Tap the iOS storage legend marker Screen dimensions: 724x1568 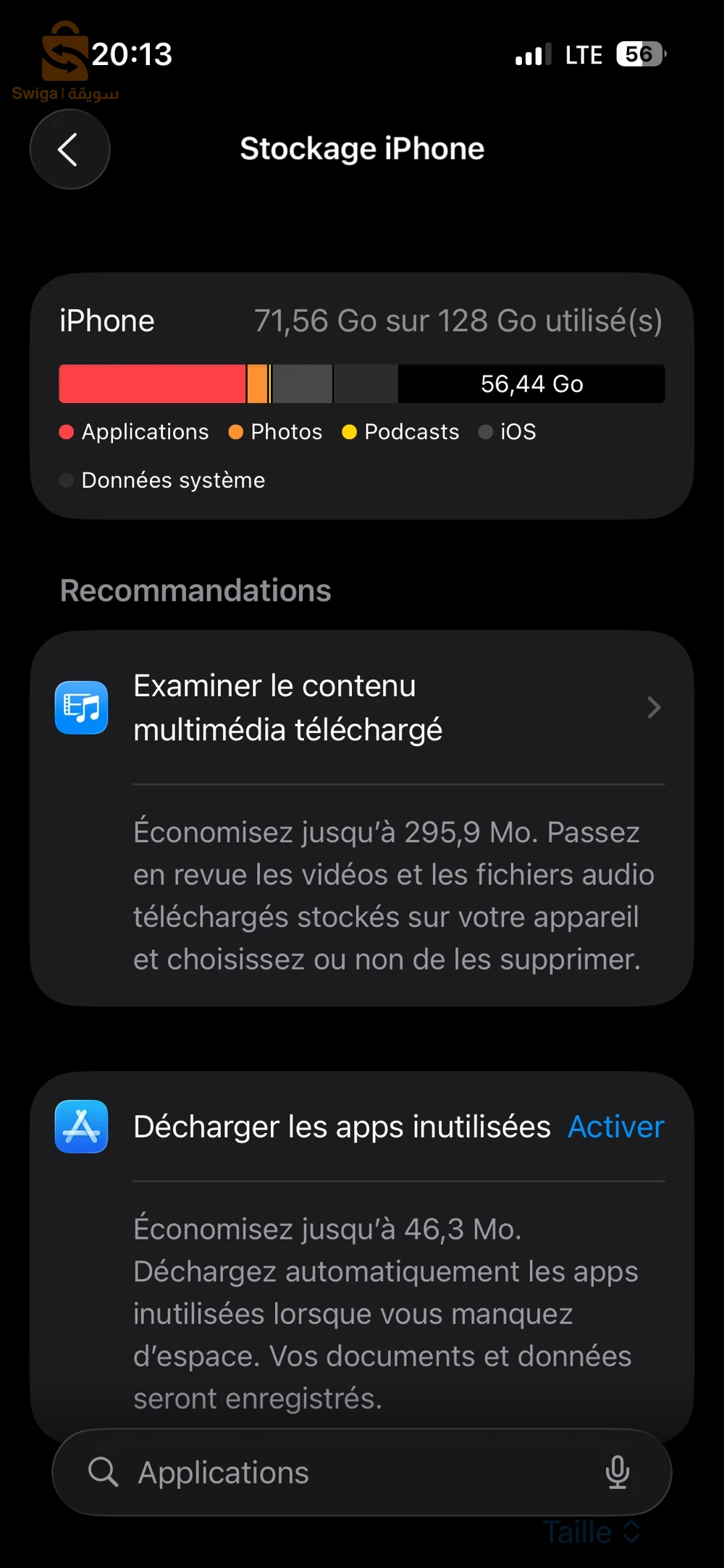(x=486, y=432)
